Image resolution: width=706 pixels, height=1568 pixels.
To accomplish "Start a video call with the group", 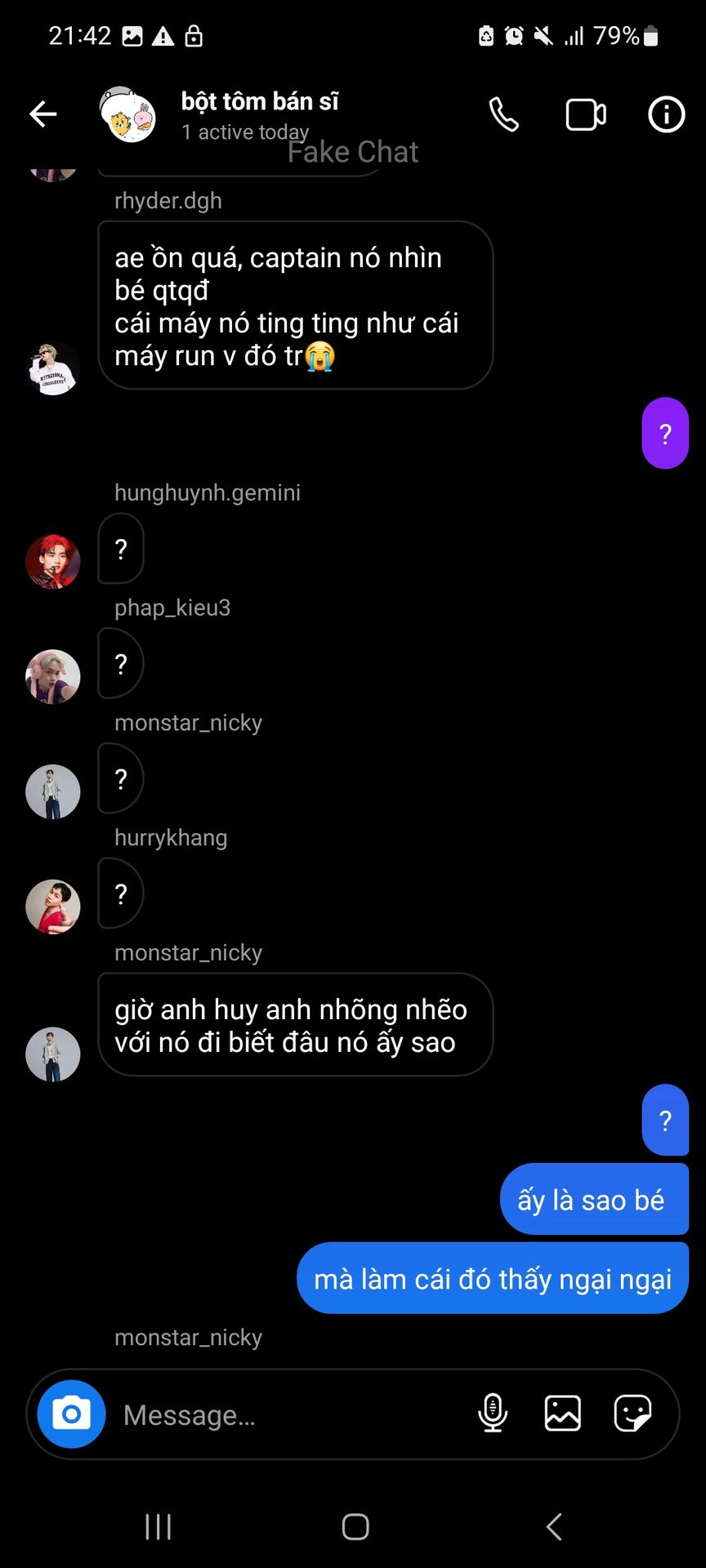I will coord(585,114).
